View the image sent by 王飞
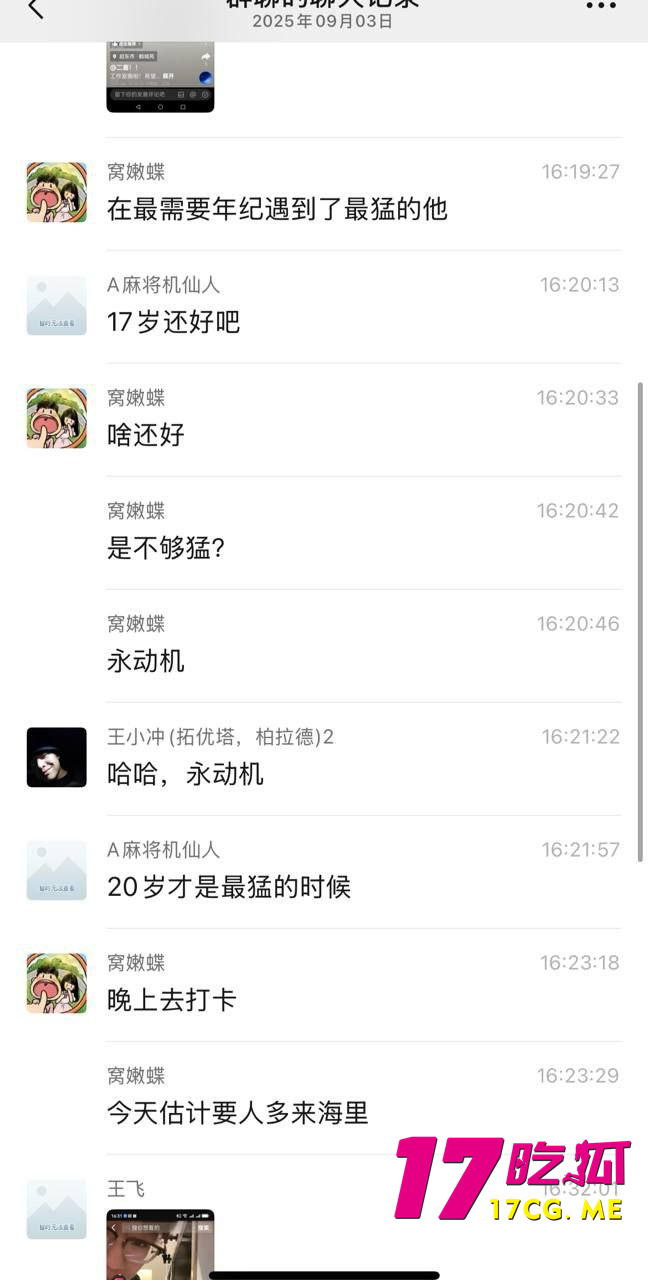Viewport: 648px width, 1280px height. pos(160,1243)
